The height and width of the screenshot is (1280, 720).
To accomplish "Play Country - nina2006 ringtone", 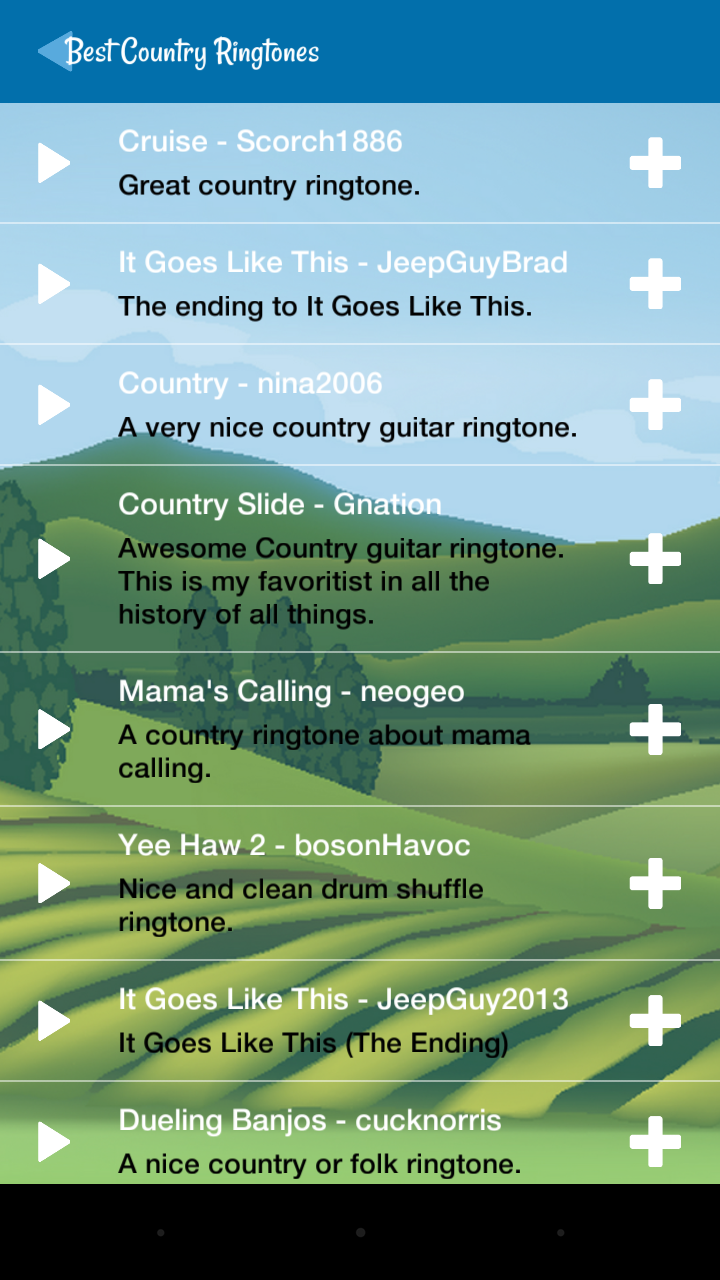I will click(54, 405).
